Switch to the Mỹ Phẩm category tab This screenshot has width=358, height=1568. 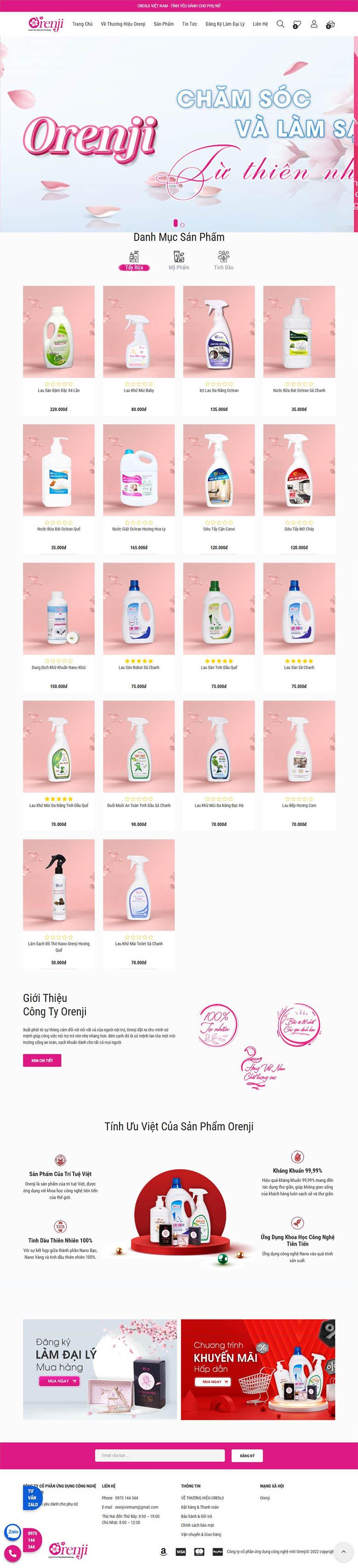click(179, 260)
